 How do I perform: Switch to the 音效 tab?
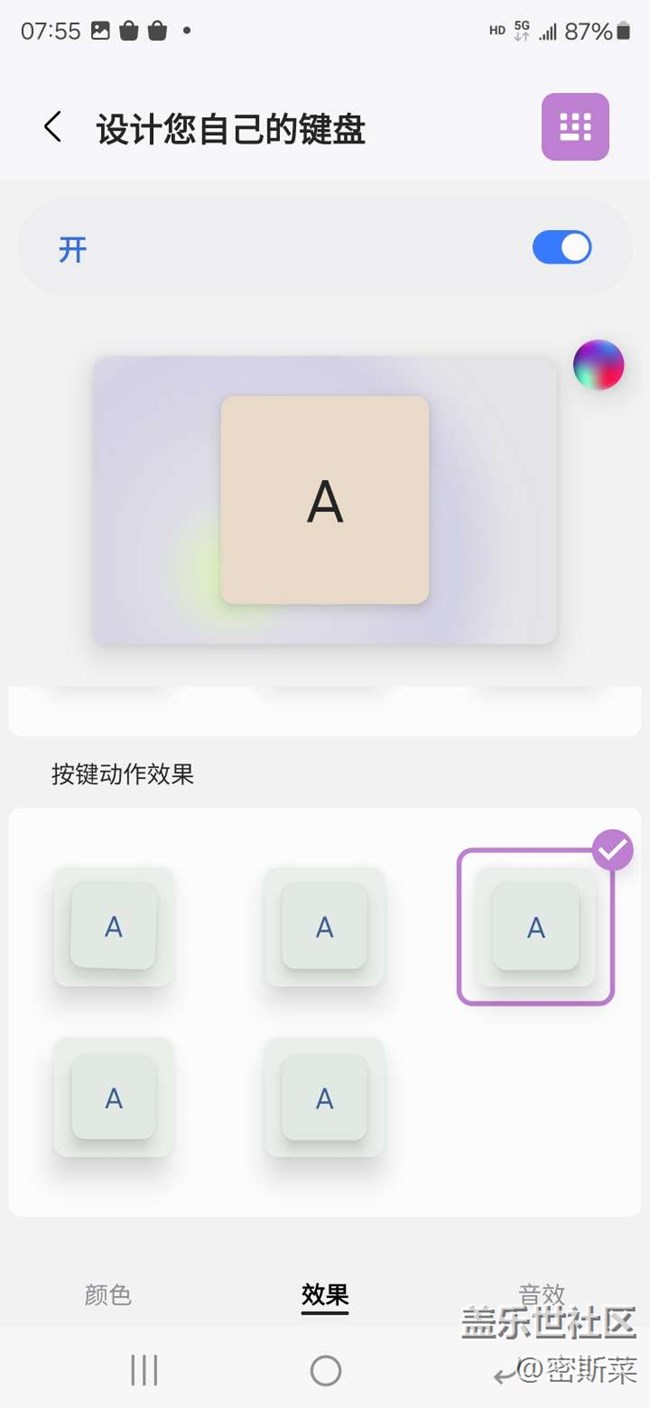pos(542,1295)
